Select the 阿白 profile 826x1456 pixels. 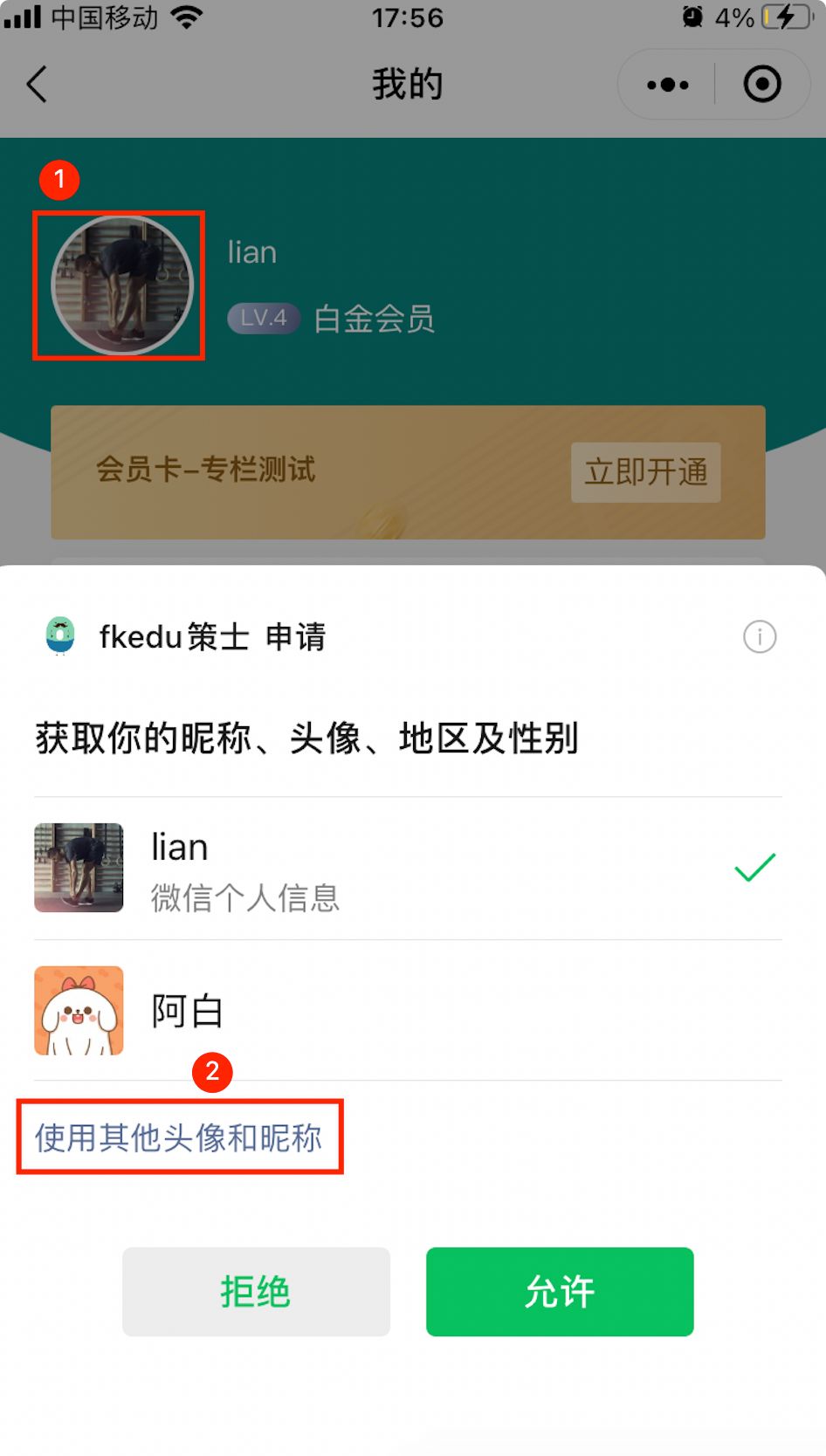[x=407, y=1011]
